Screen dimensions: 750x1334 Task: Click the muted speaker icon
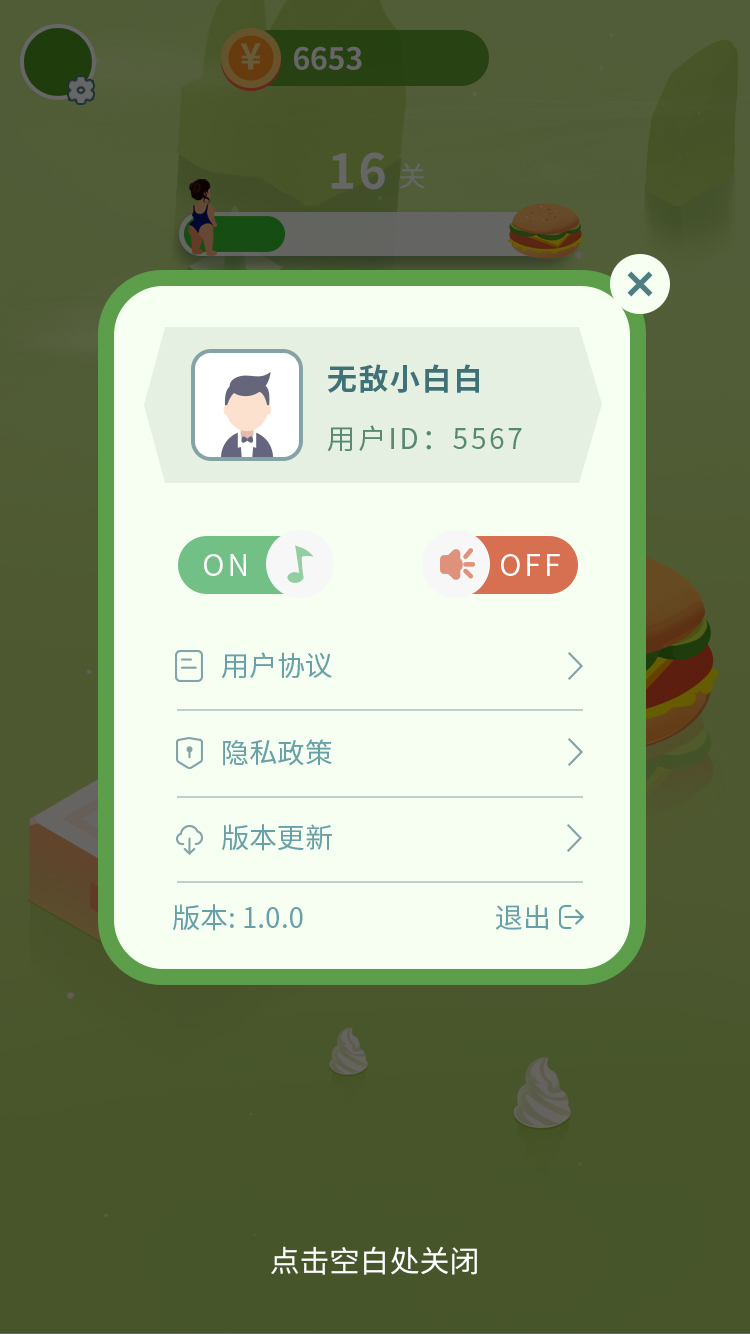tap(456, 565)
